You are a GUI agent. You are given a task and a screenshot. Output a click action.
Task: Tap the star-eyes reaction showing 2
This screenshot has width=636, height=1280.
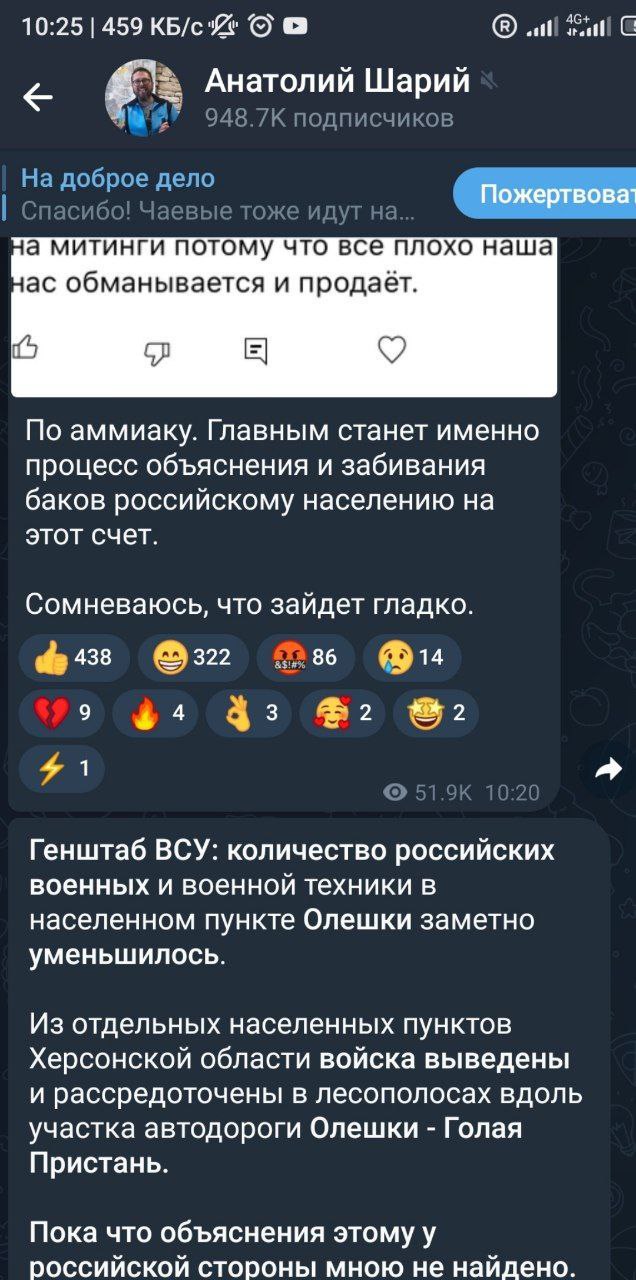click(436, 713)
